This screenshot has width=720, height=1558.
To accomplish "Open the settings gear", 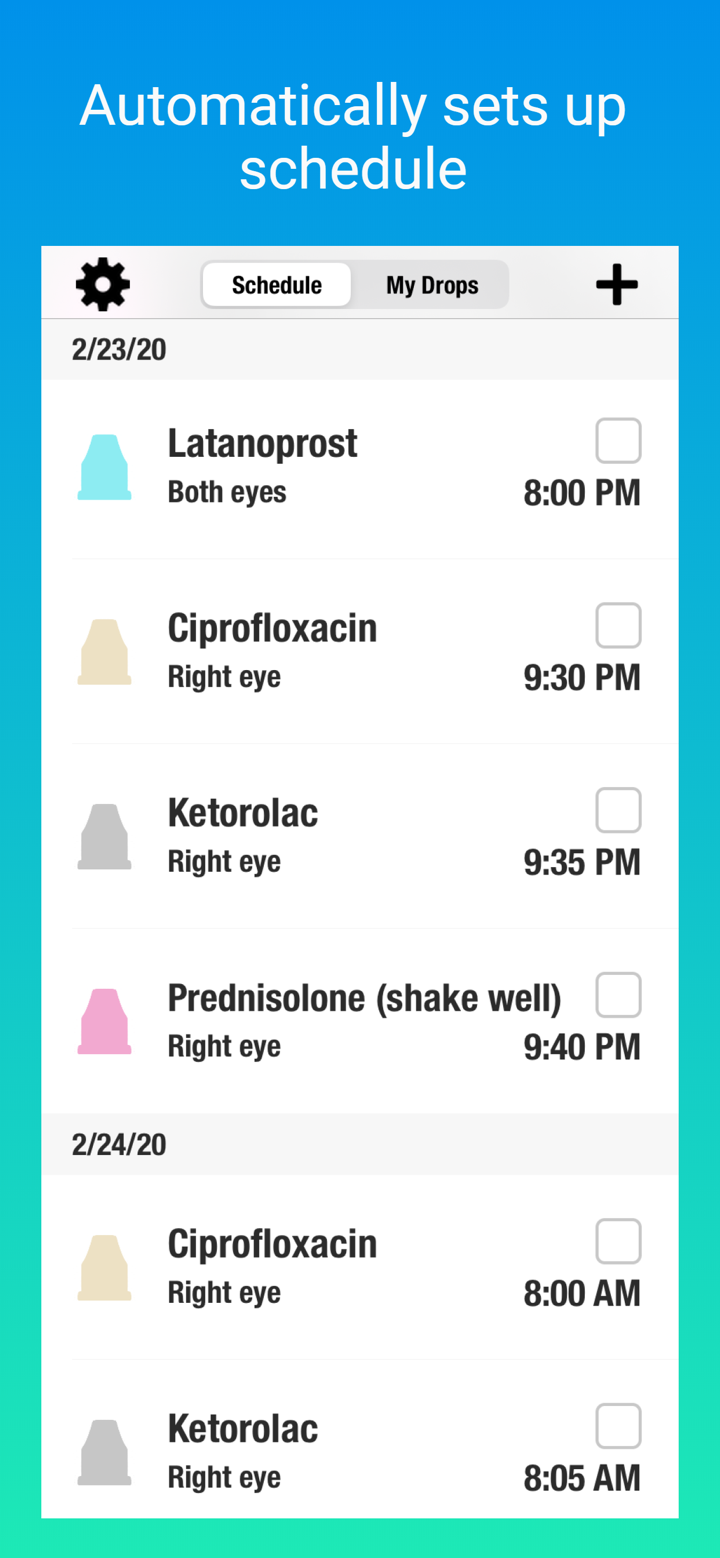I will pyautogui.click(x=101, y=284).
